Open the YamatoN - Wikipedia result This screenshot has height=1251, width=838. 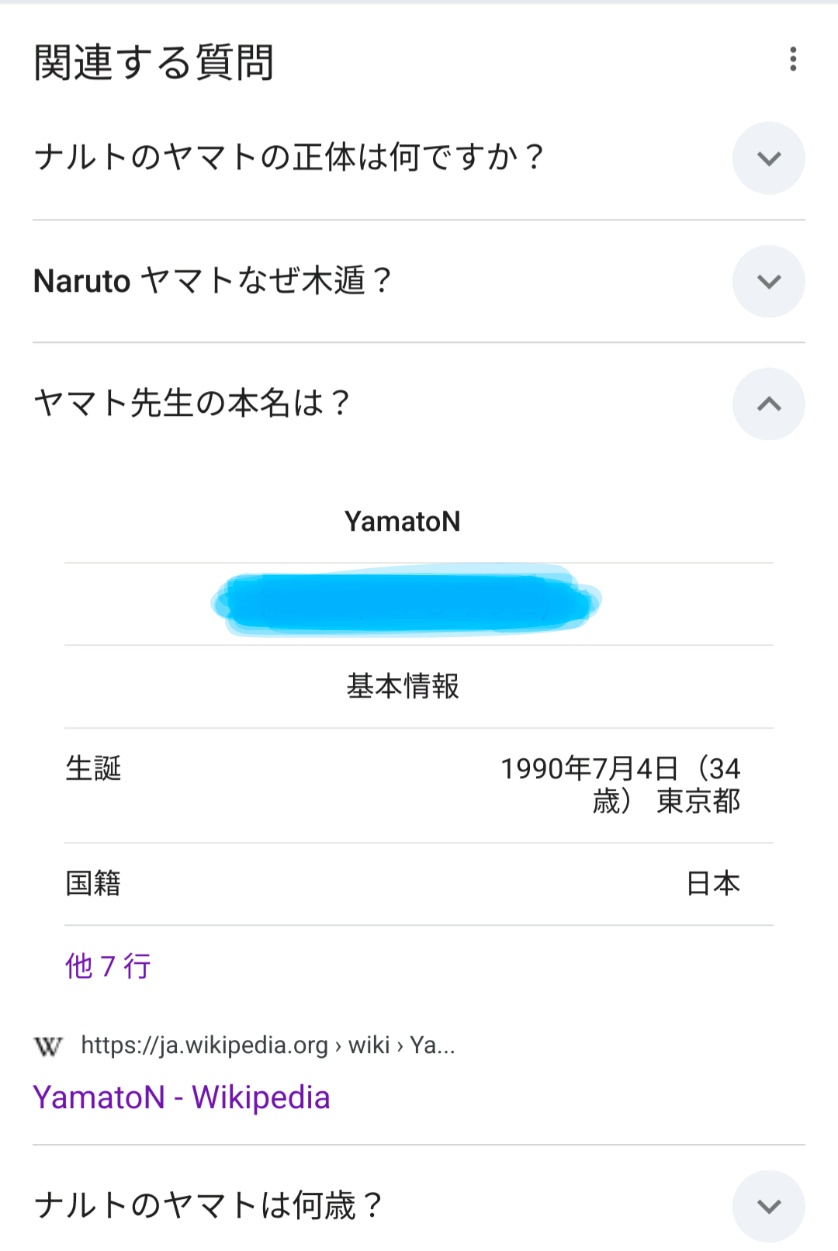181,1097
